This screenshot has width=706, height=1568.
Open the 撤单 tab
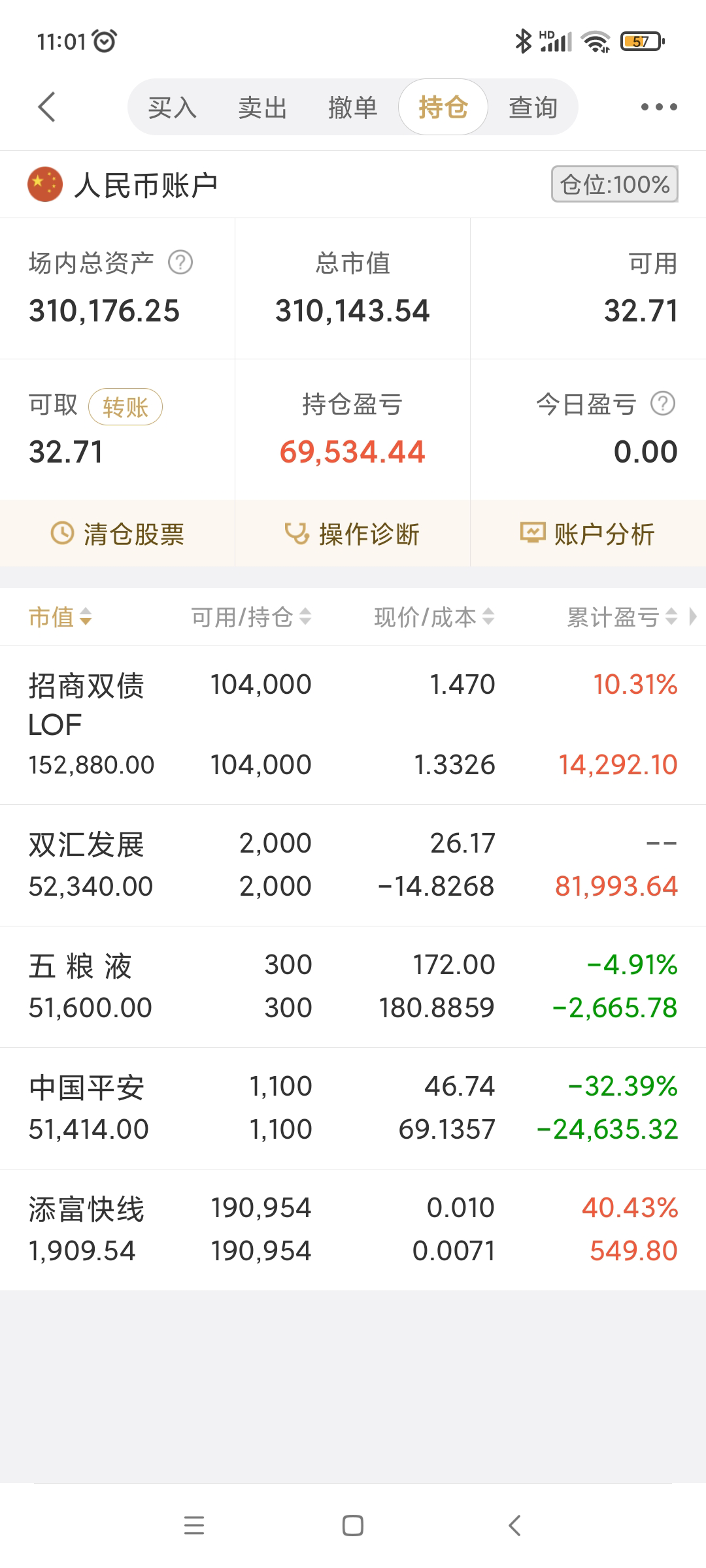coord(352,107)
